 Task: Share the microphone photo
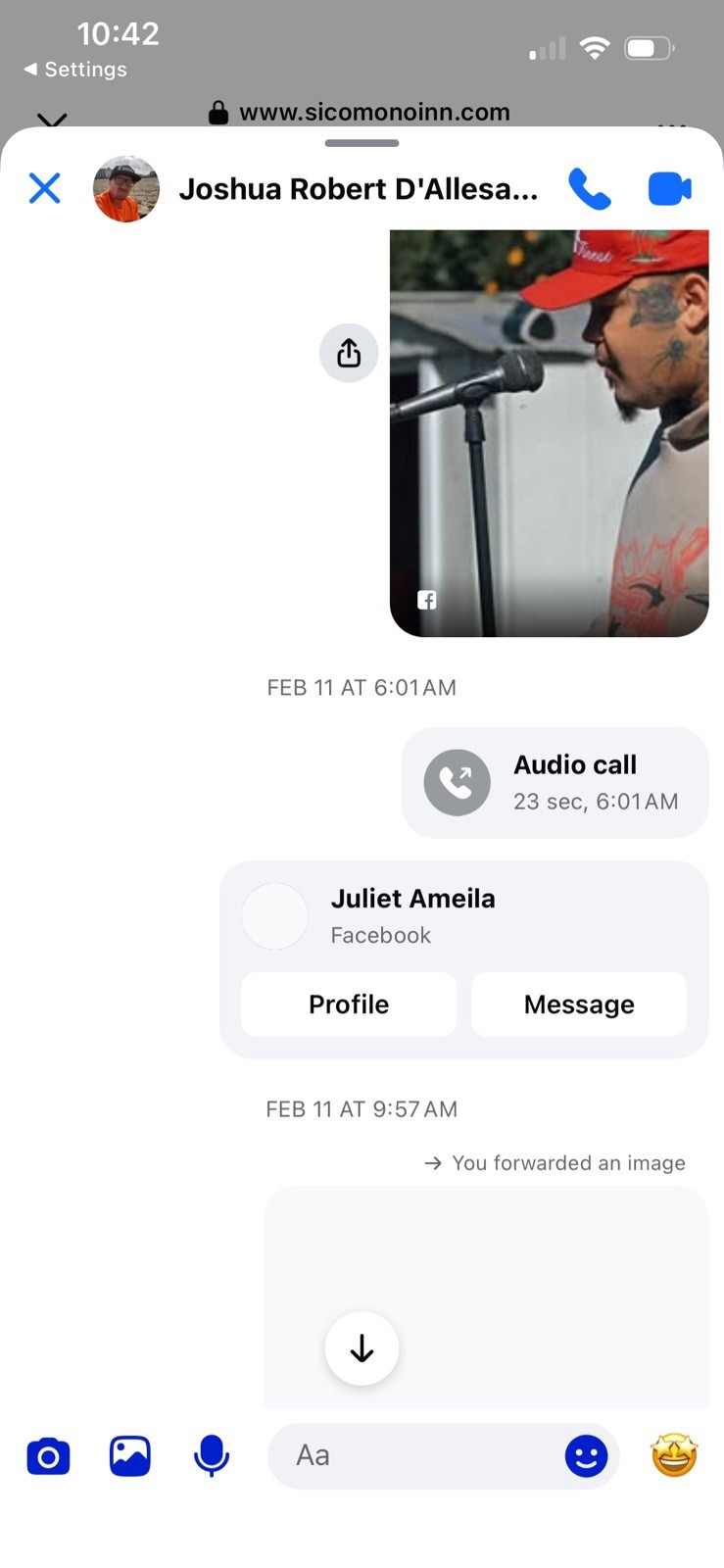coord(349,353)
